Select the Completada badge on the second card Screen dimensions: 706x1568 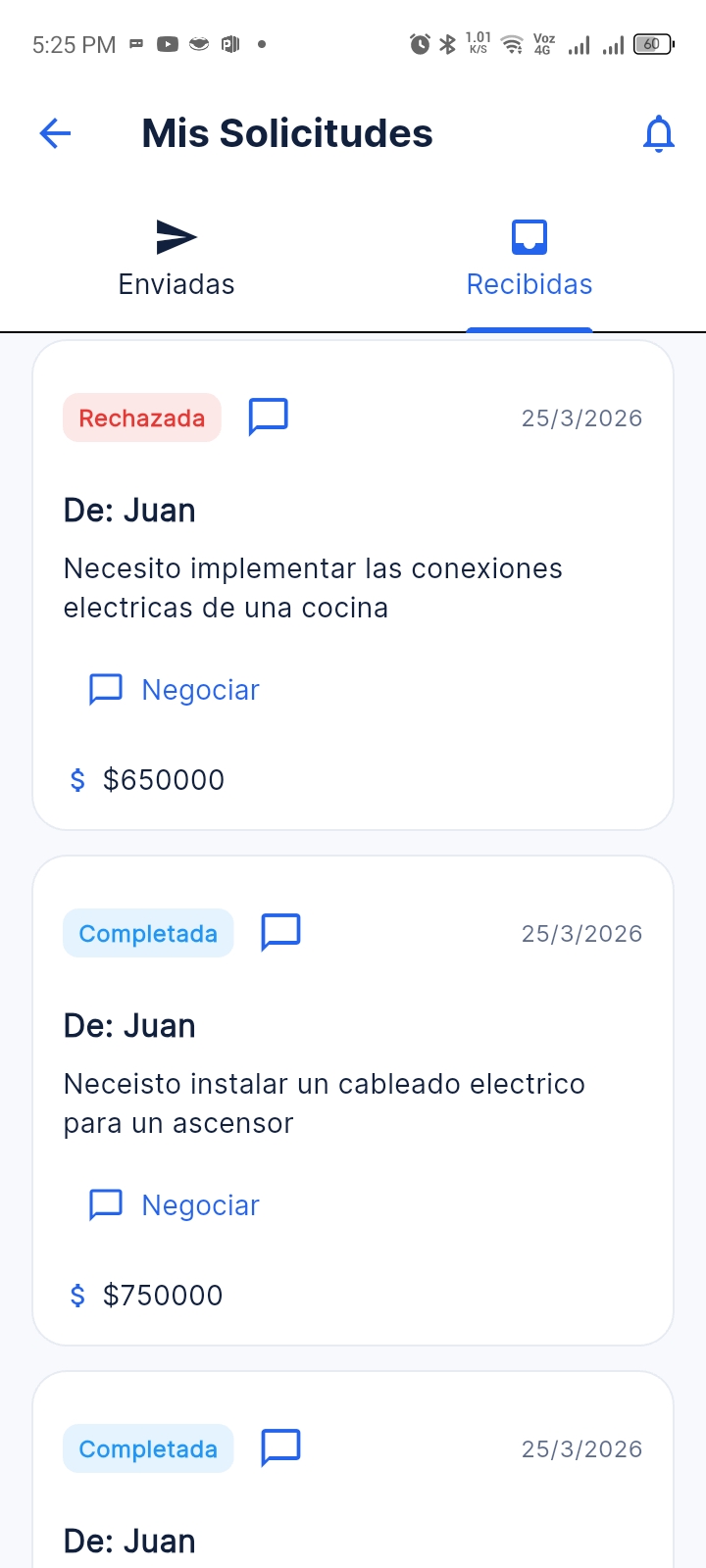pos(148,933)
